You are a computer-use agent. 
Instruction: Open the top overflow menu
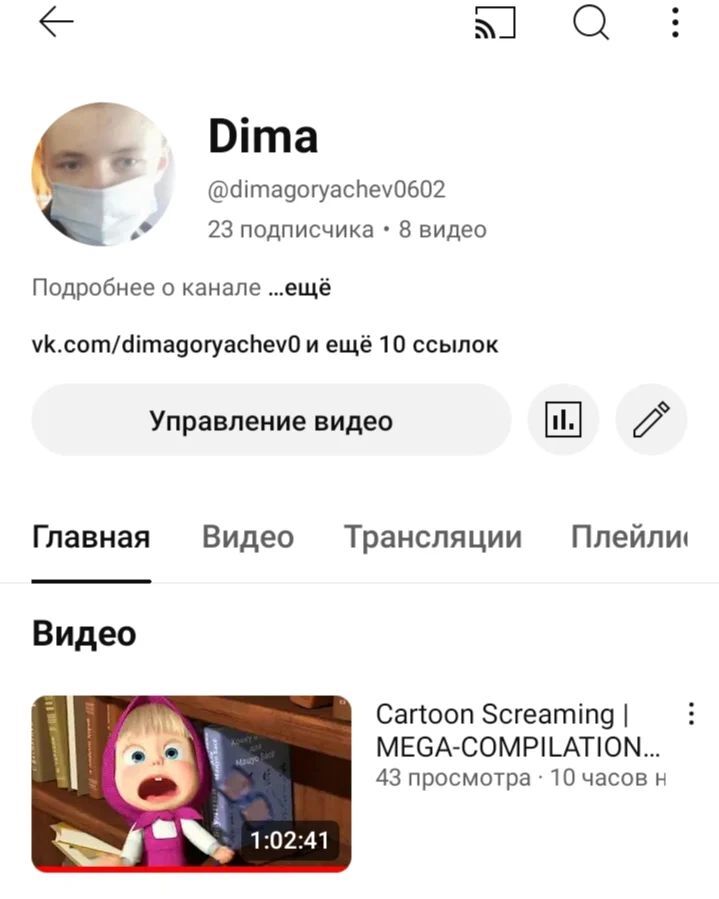point(676,23)
